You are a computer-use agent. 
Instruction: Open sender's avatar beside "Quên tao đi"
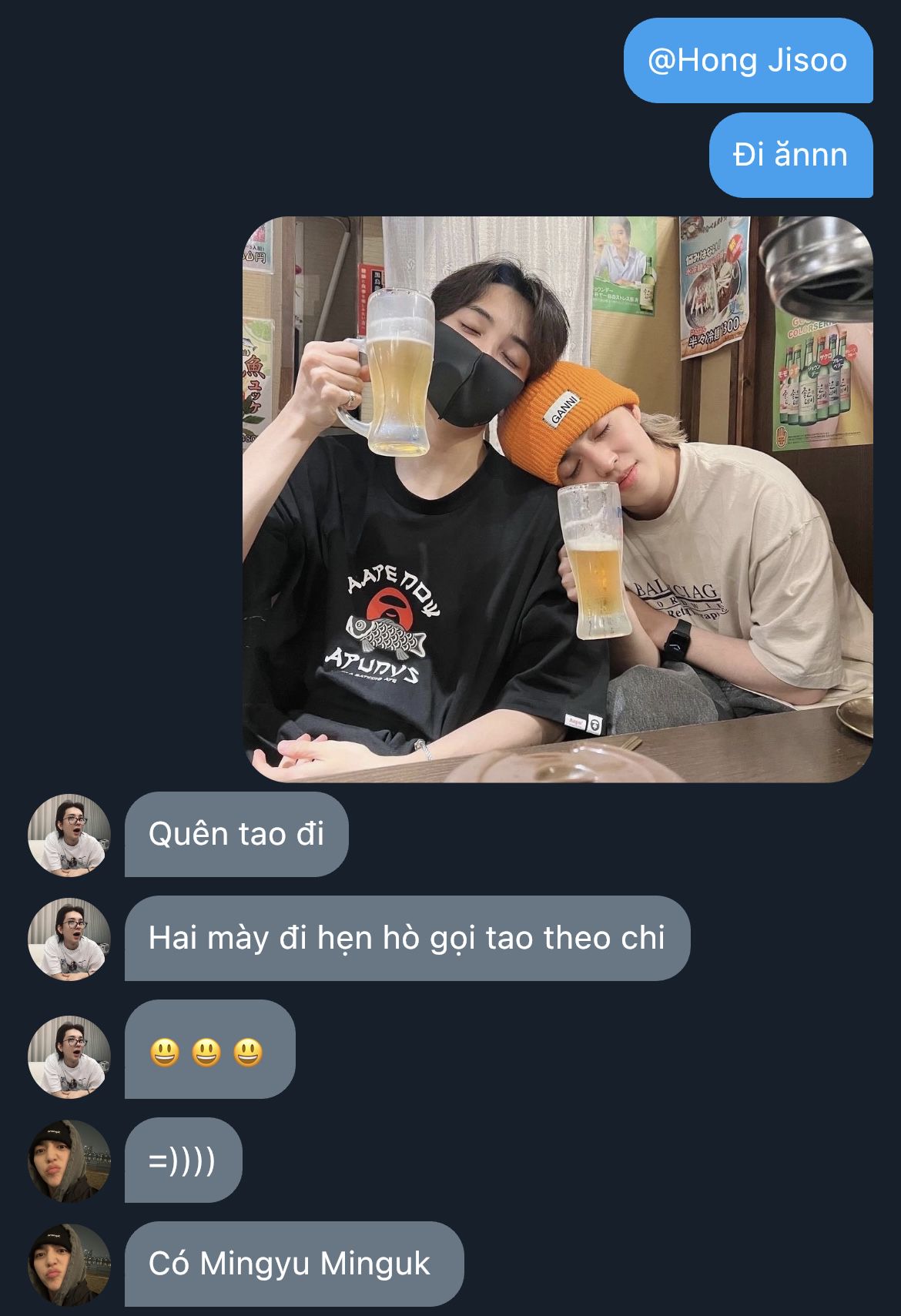pyautogui.click(x=69, y=835)
